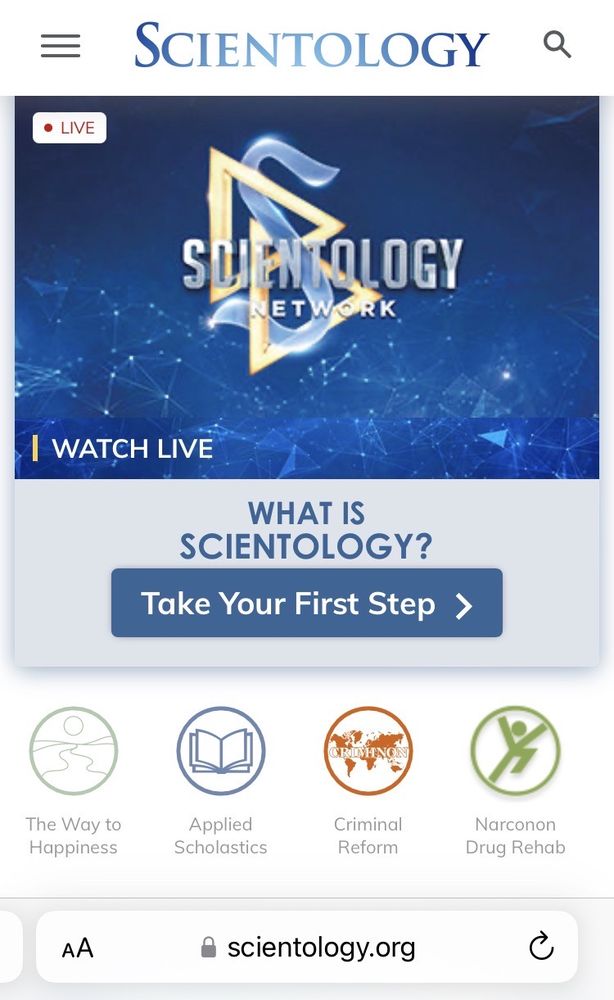The width and height of the screenshot is (614, 1000).
Task: Tap Take Your First Step button
Action: click(306, 603)
